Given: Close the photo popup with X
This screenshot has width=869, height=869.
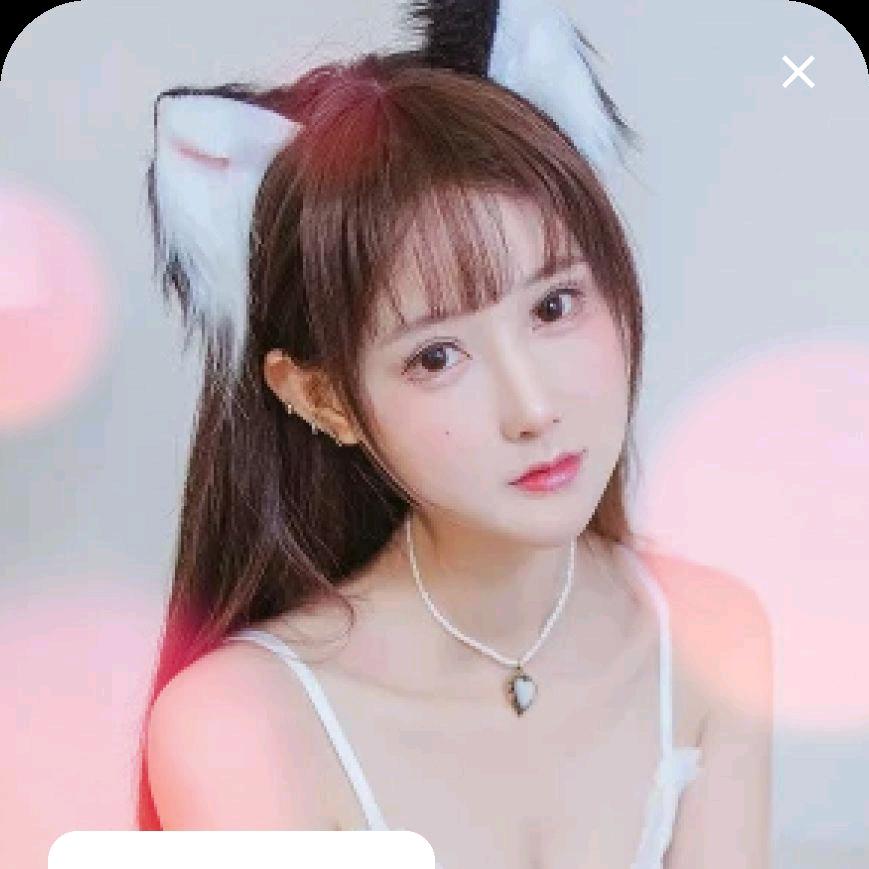Looking at the screenshot, I should (x=798, y=71).
